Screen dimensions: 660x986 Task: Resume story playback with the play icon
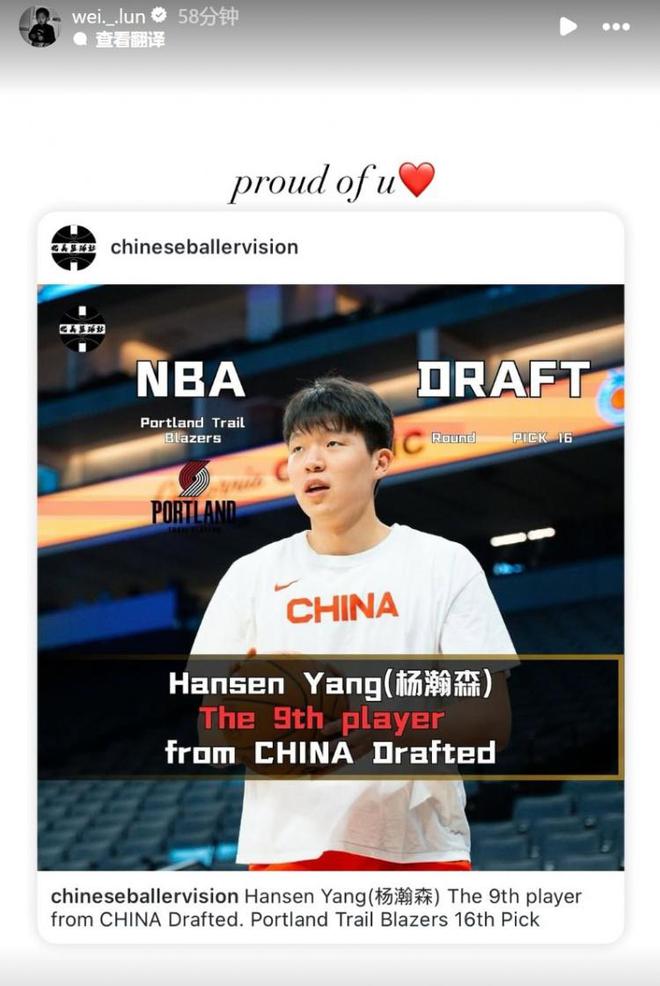pos(567,27)
